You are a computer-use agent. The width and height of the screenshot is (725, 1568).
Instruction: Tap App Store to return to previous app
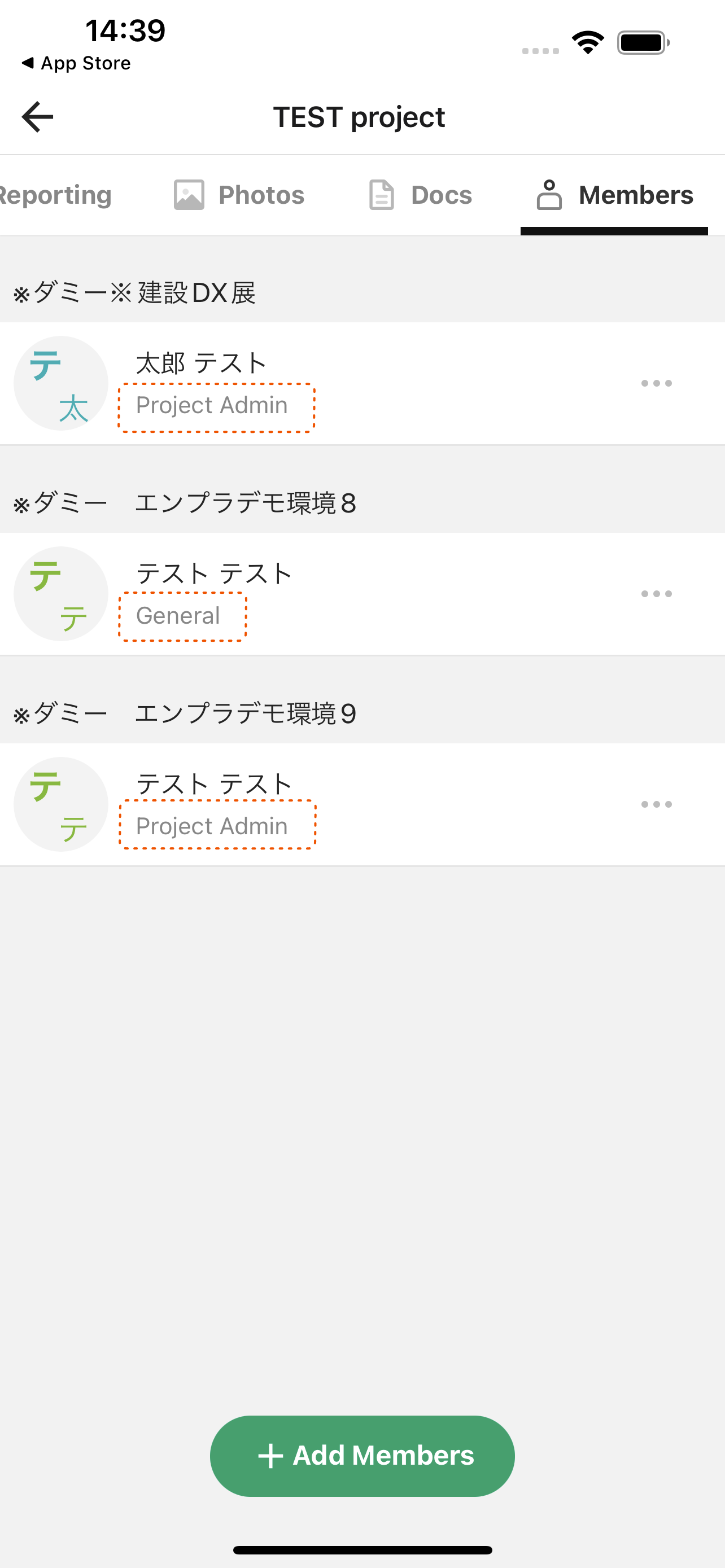(x=76, y=63)
